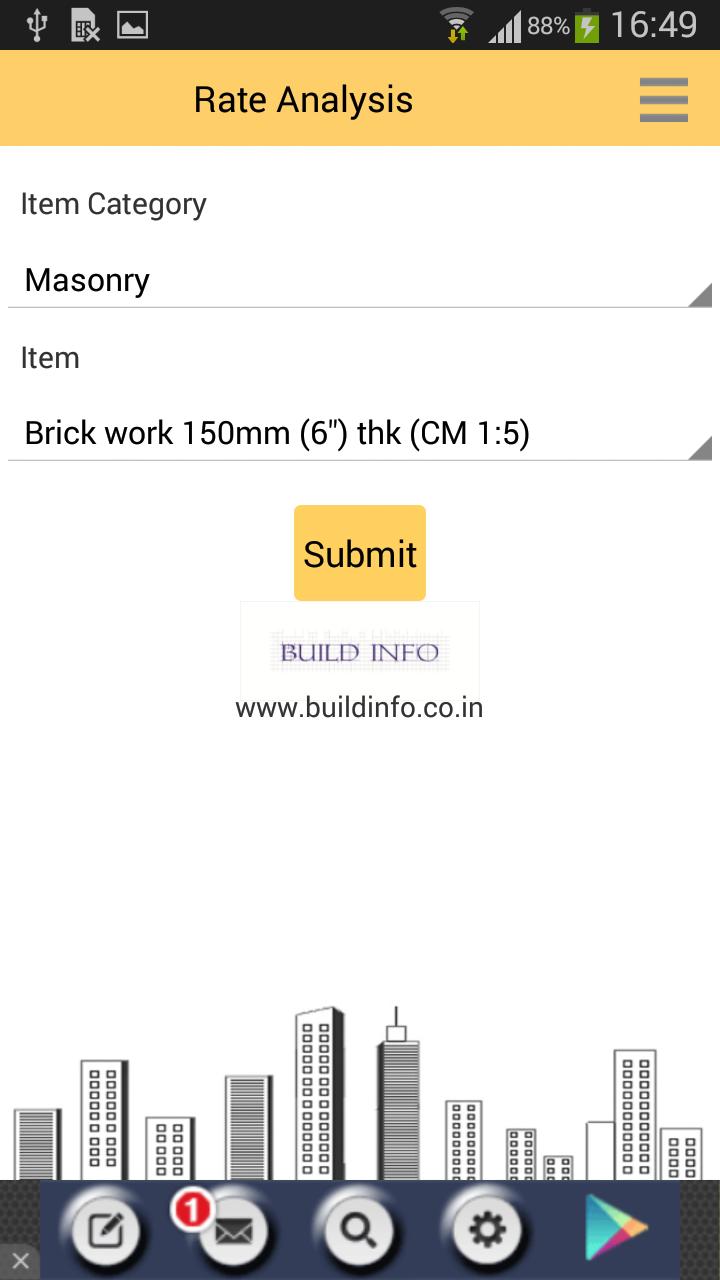Image resolution: width=720 pixels, height=1280 pixels.
Task: Open the Google Play store icon
Action: click(616, 1228)
